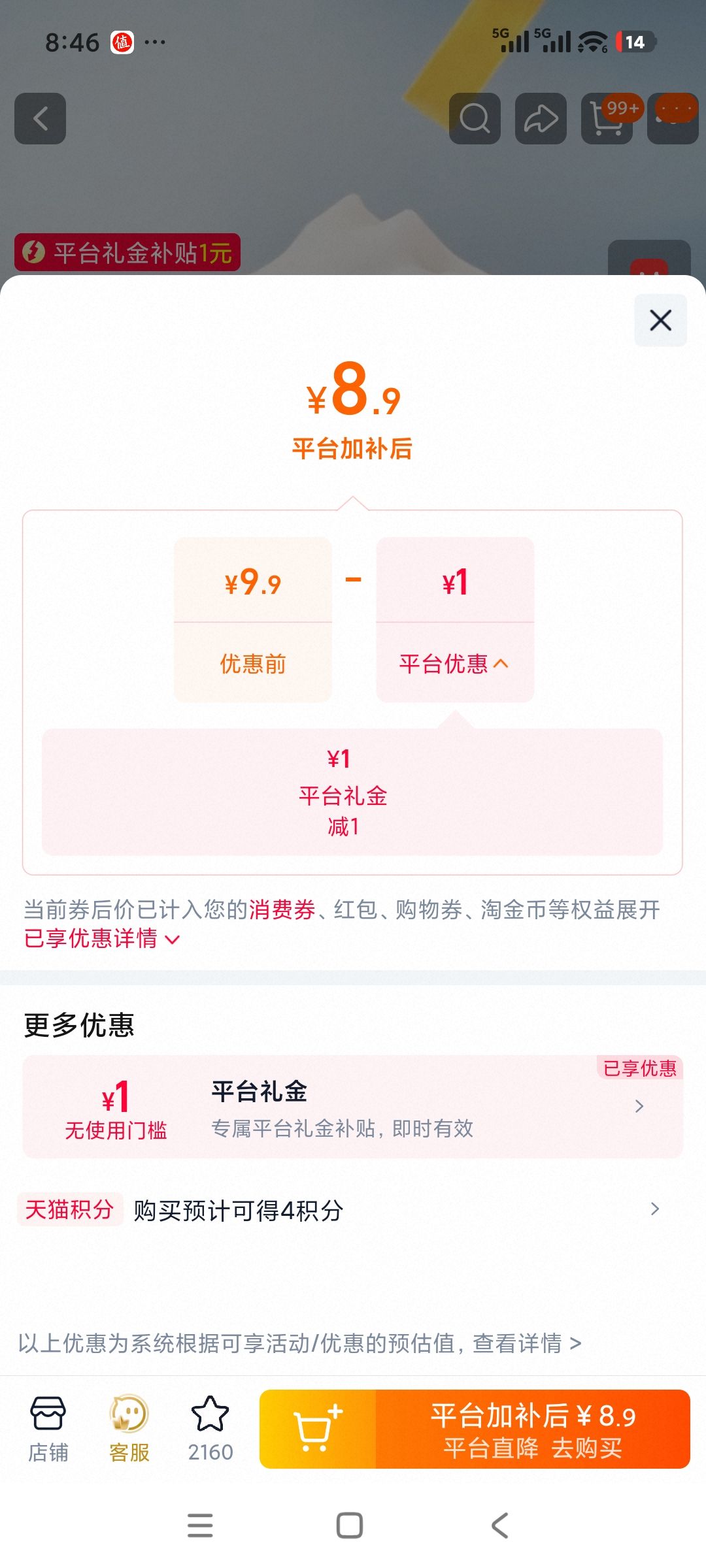Contact 客服 customer service
This screenshot has height=1568, width=706.
point(129,1429)
